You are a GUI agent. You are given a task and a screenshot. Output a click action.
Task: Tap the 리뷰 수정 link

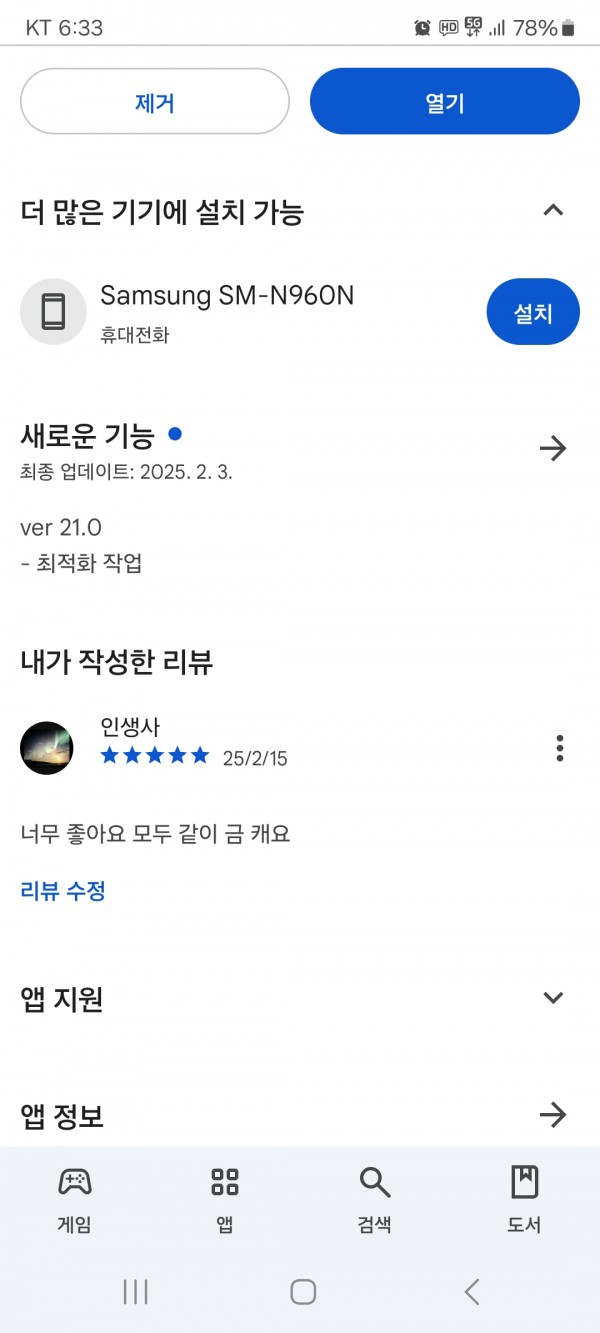pyautogui.click(x=63, y=891)
